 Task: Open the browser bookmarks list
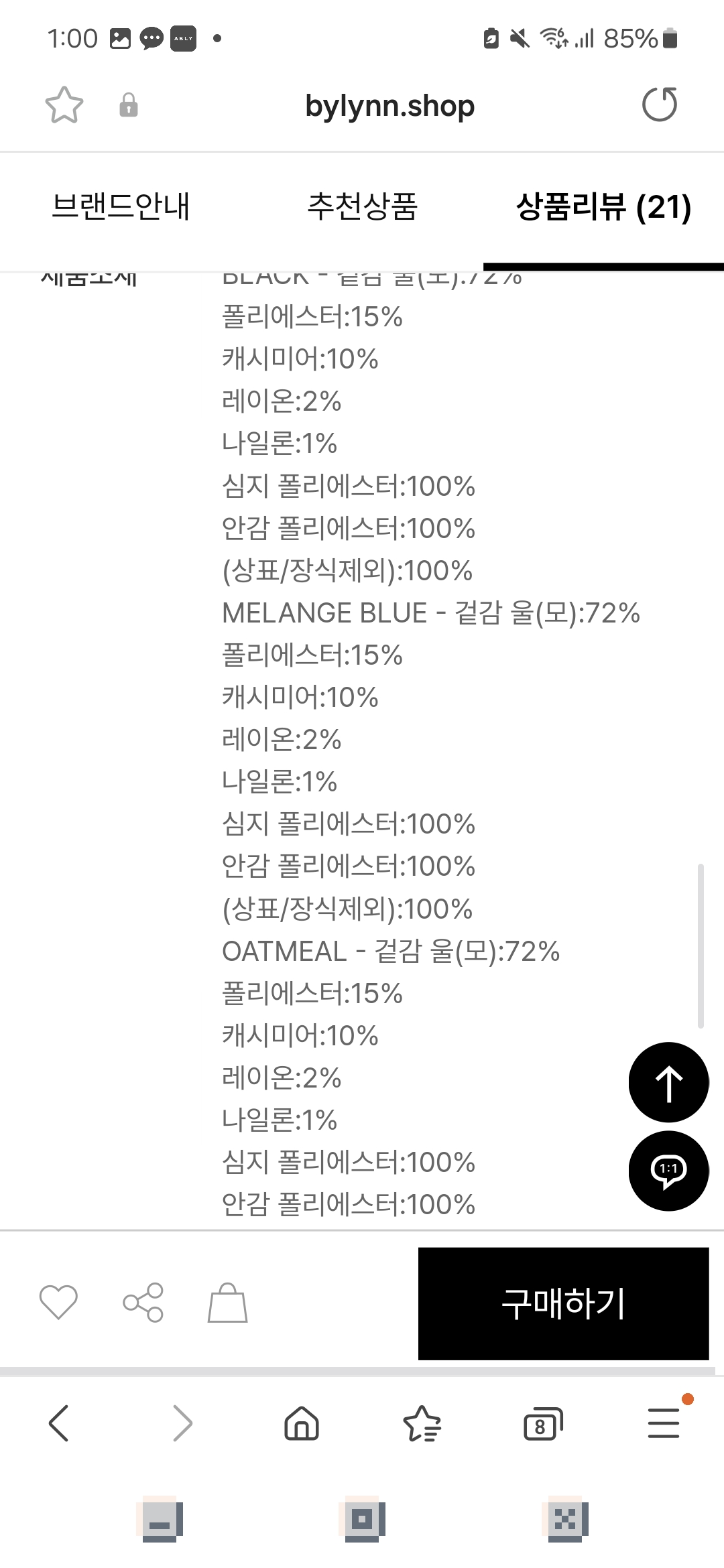point(422,1423)
